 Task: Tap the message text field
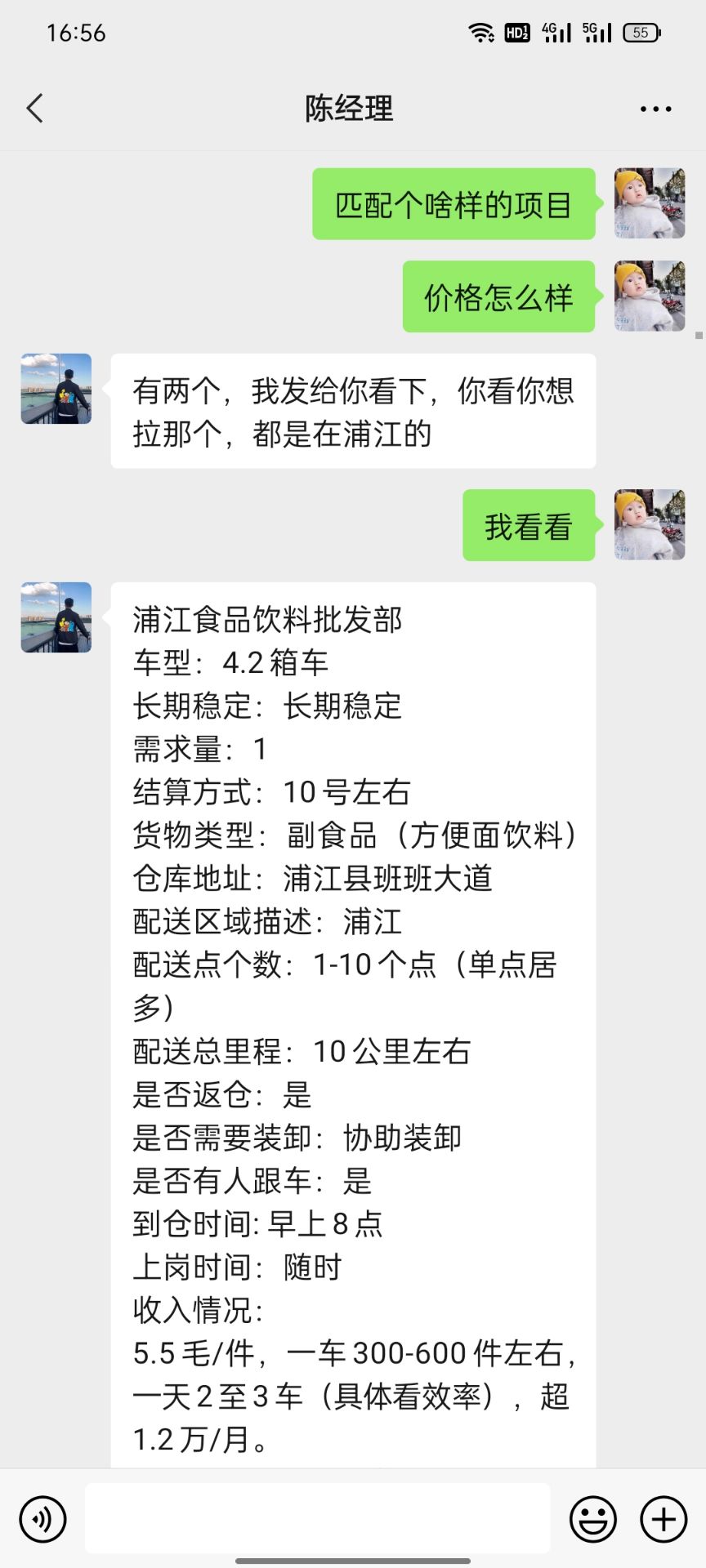tap(317, 1518)
